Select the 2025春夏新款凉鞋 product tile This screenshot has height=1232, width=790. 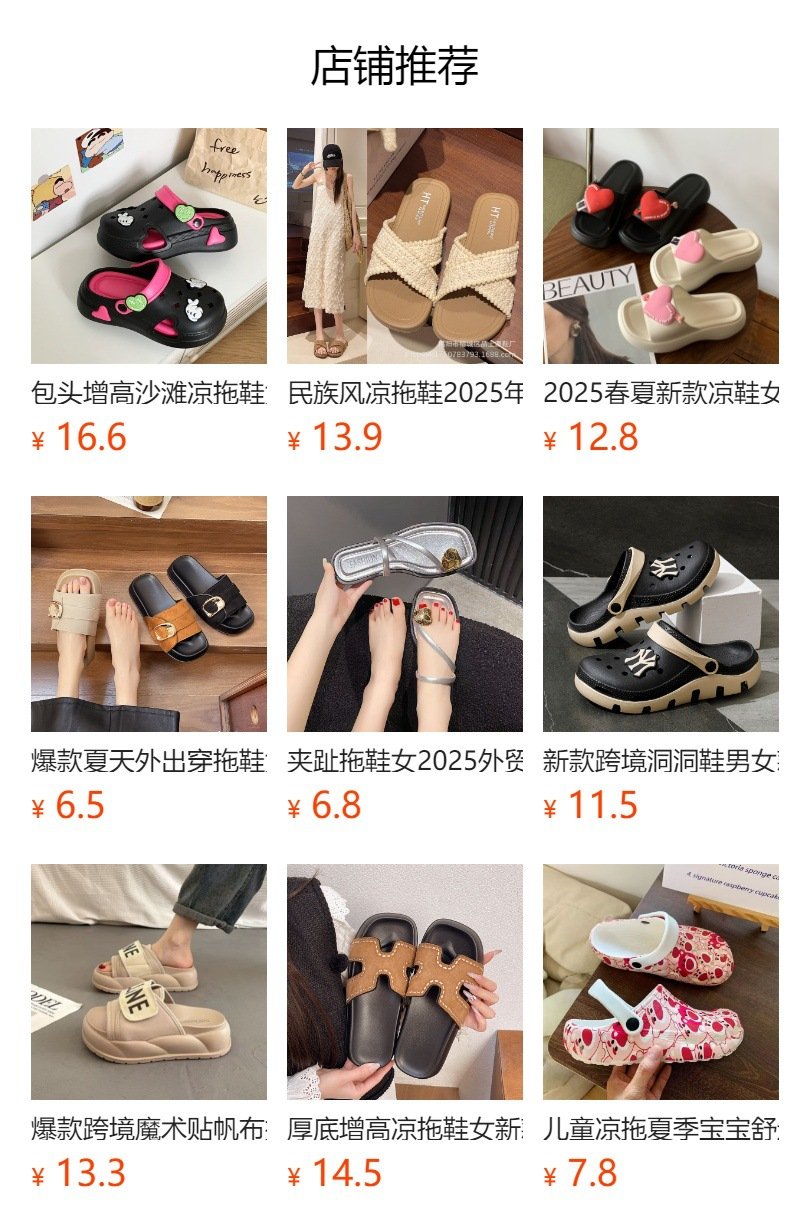(660, 246)
